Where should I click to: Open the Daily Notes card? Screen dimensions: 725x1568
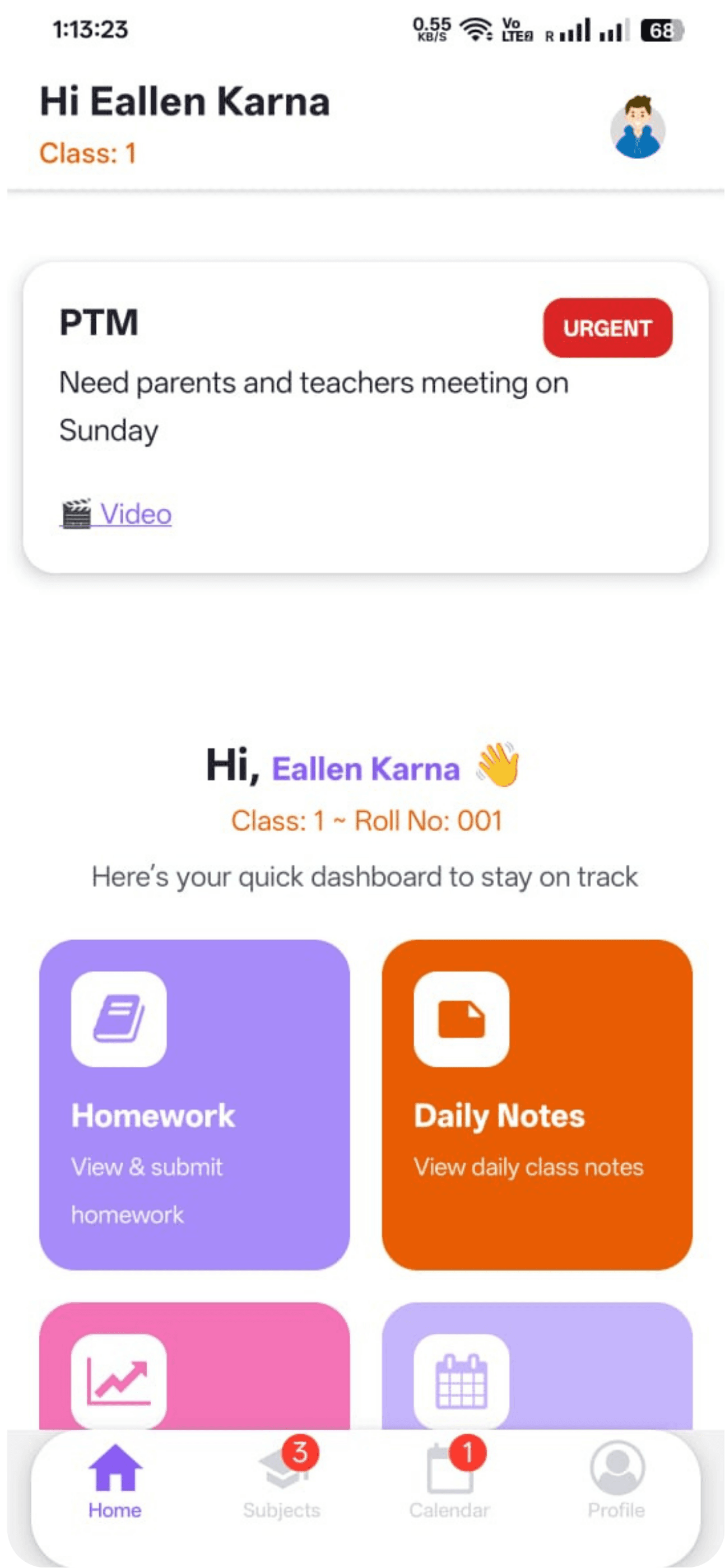536,1104
